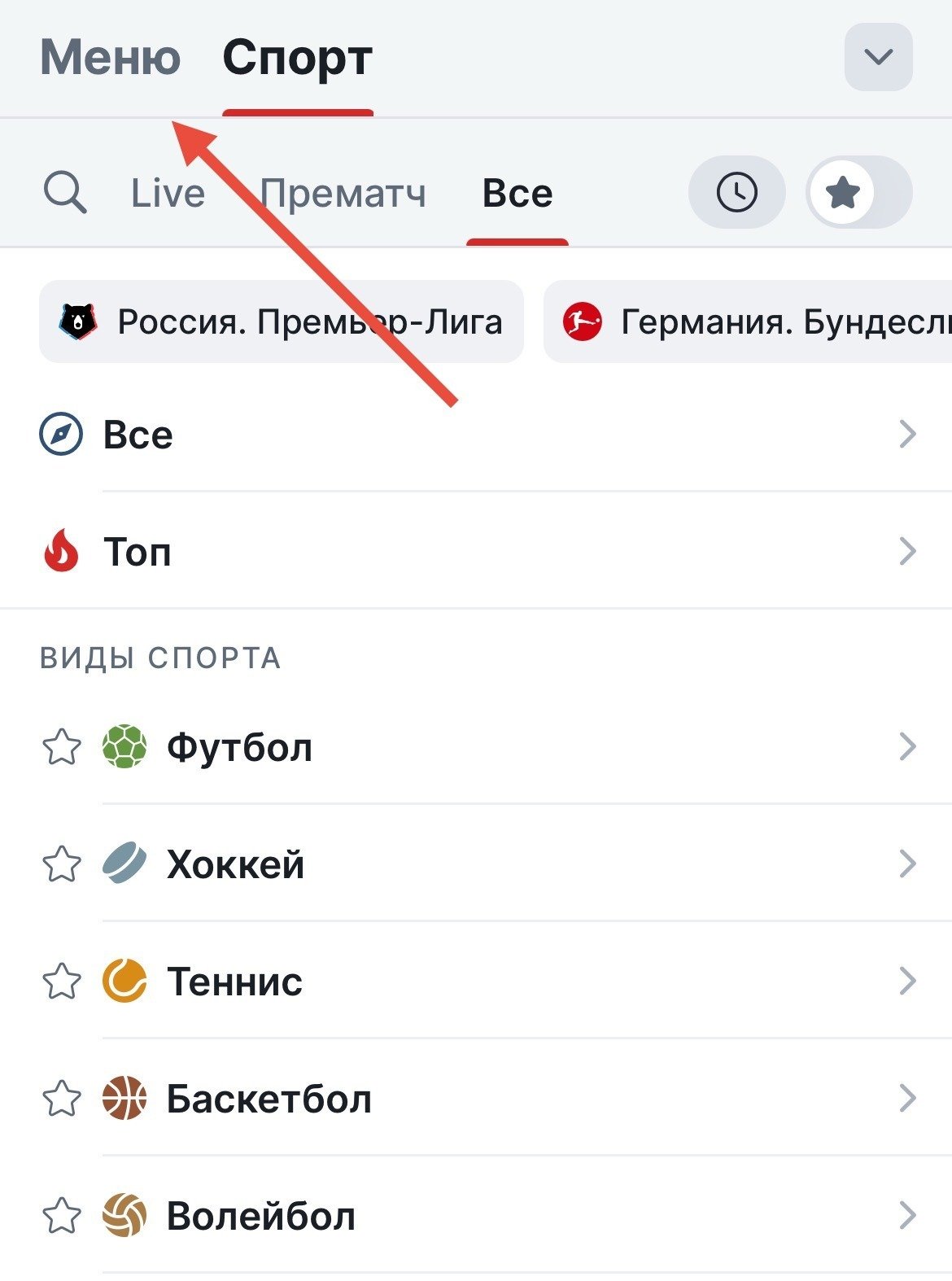Open the clock time filter
Viewport: 952px width, 1281px height.
(x=736, y=193)
